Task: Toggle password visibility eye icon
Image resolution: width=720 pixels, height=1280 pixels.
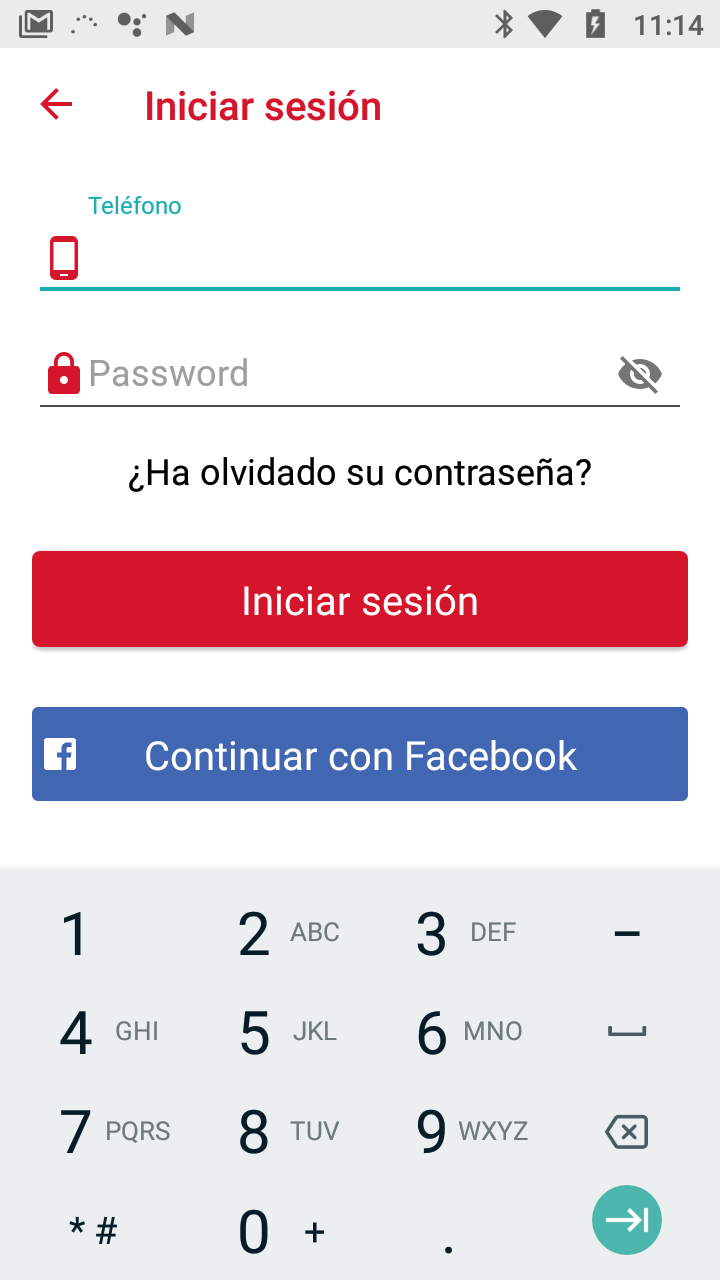Action: pyautogui.click(x=640, y=374)
